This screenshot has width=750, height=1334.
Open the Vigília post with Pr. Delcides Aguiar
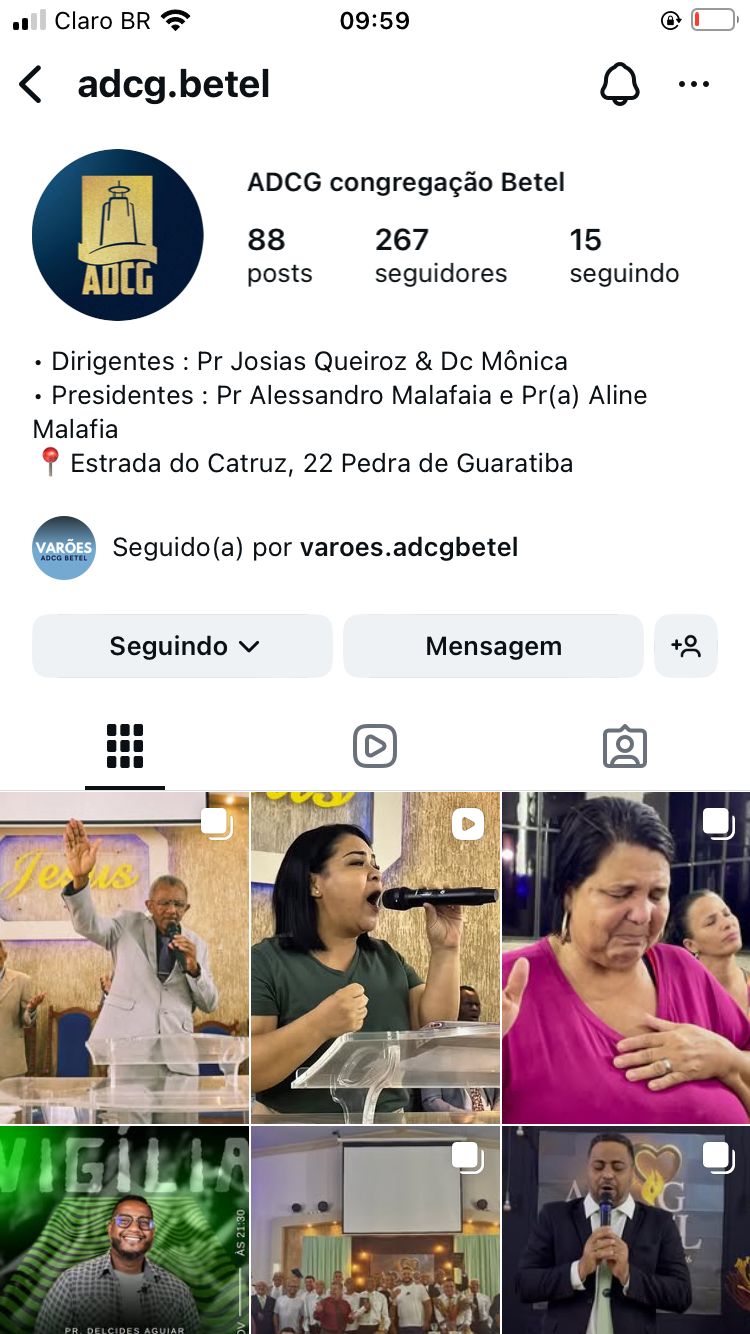point(124,1230)
